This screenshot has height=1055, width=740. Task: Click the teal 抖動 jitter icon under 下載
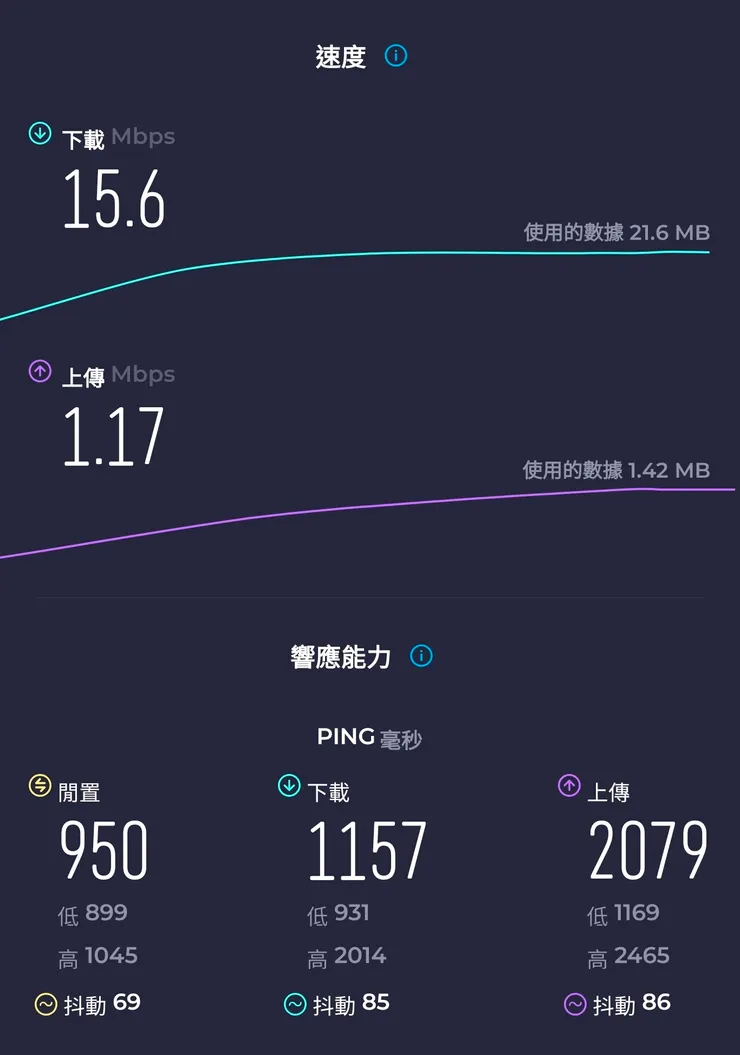point(296,1003)
